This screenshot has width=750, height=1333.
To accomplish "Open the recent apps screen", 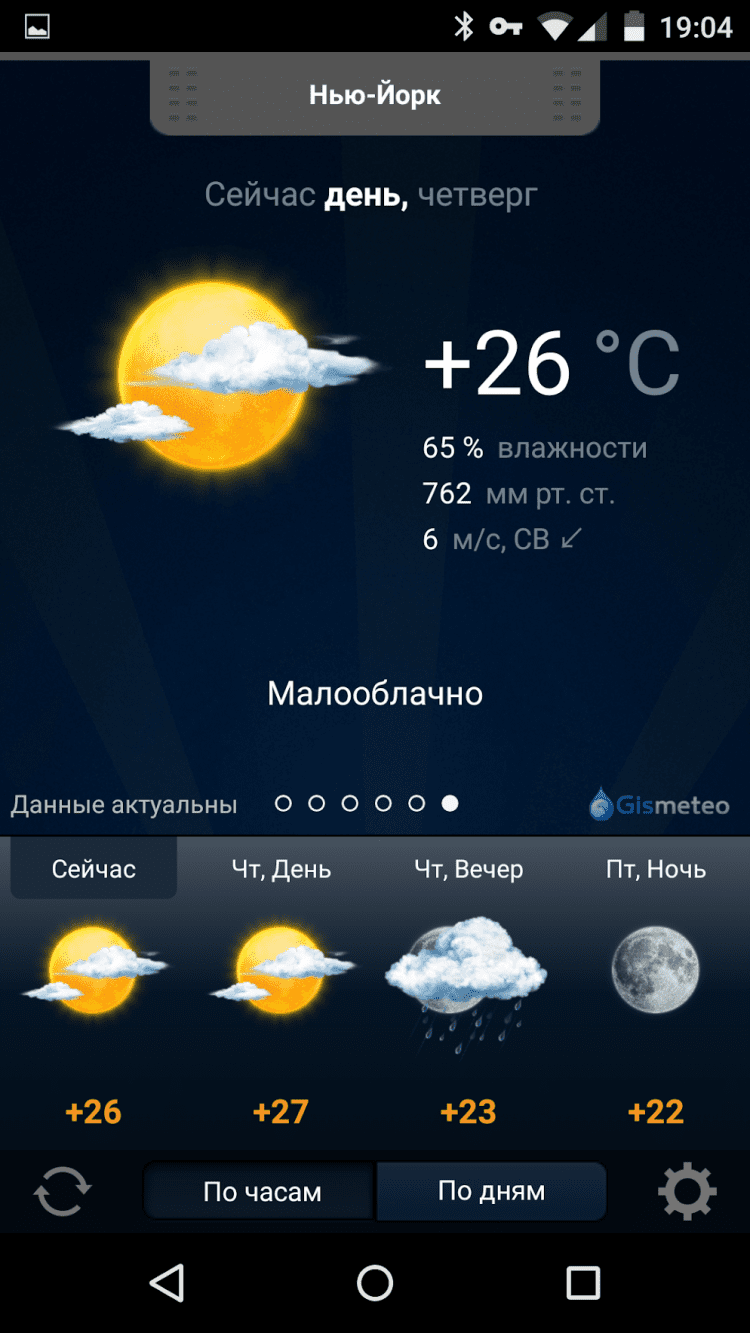I will [x=582, y=1282].
